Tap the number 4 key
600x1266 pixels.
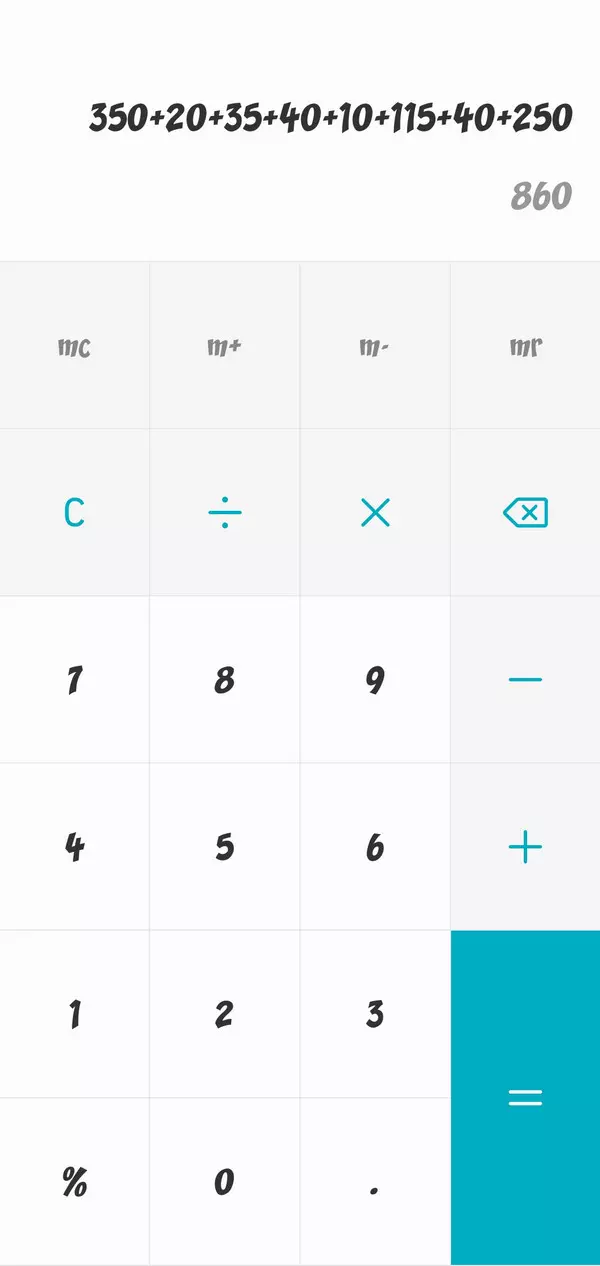75,847
